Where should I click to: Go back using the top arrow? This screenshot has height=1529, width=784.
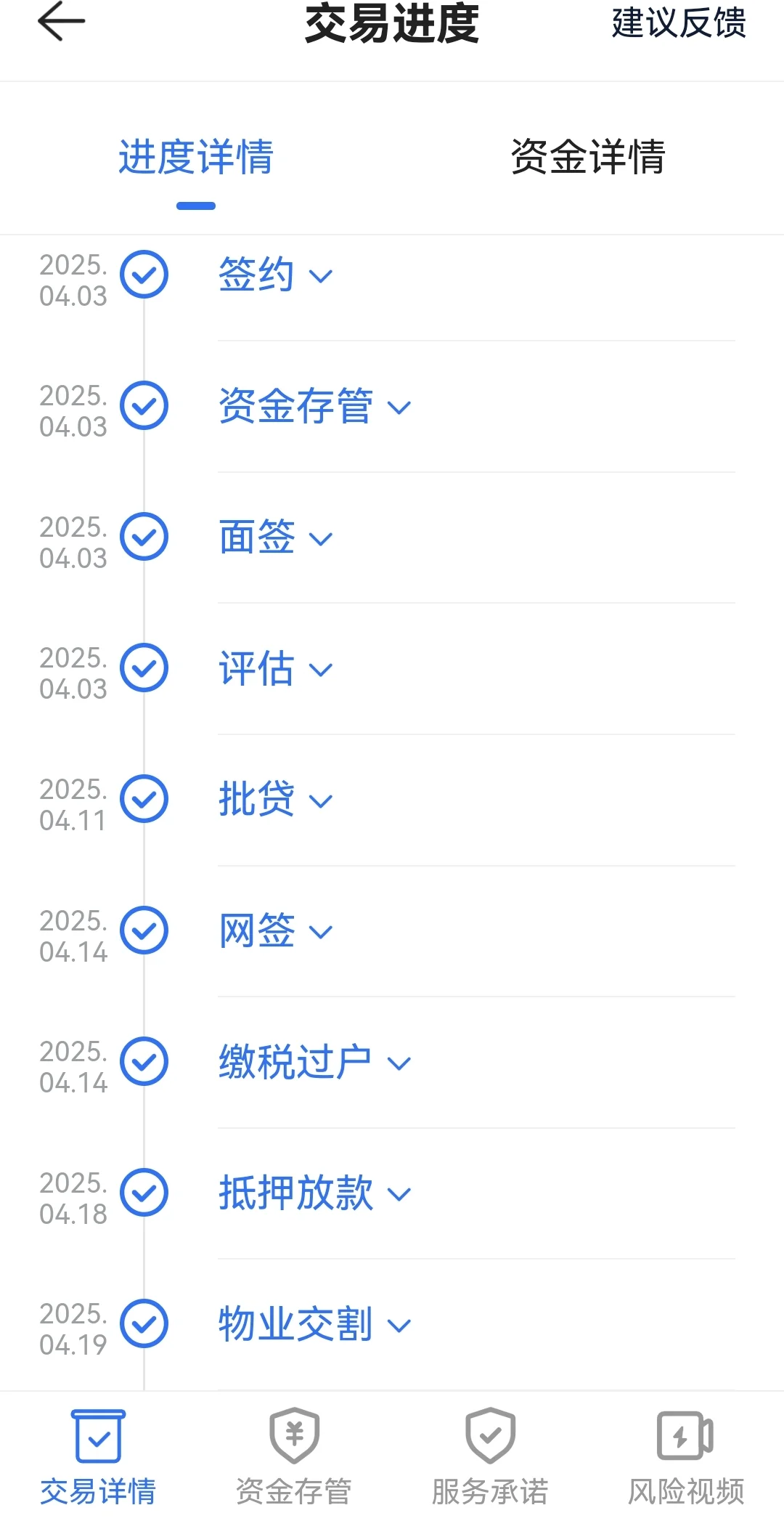coord(61,22)
